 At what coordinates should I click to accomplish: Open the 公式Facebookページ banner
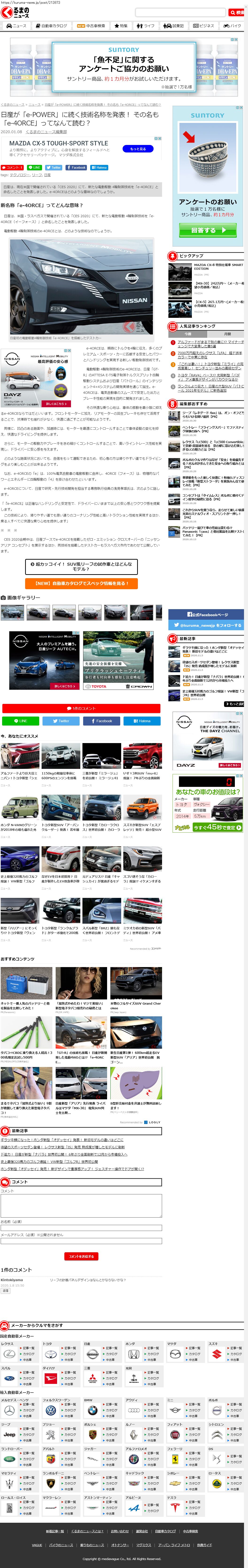[x=207, y=614]
